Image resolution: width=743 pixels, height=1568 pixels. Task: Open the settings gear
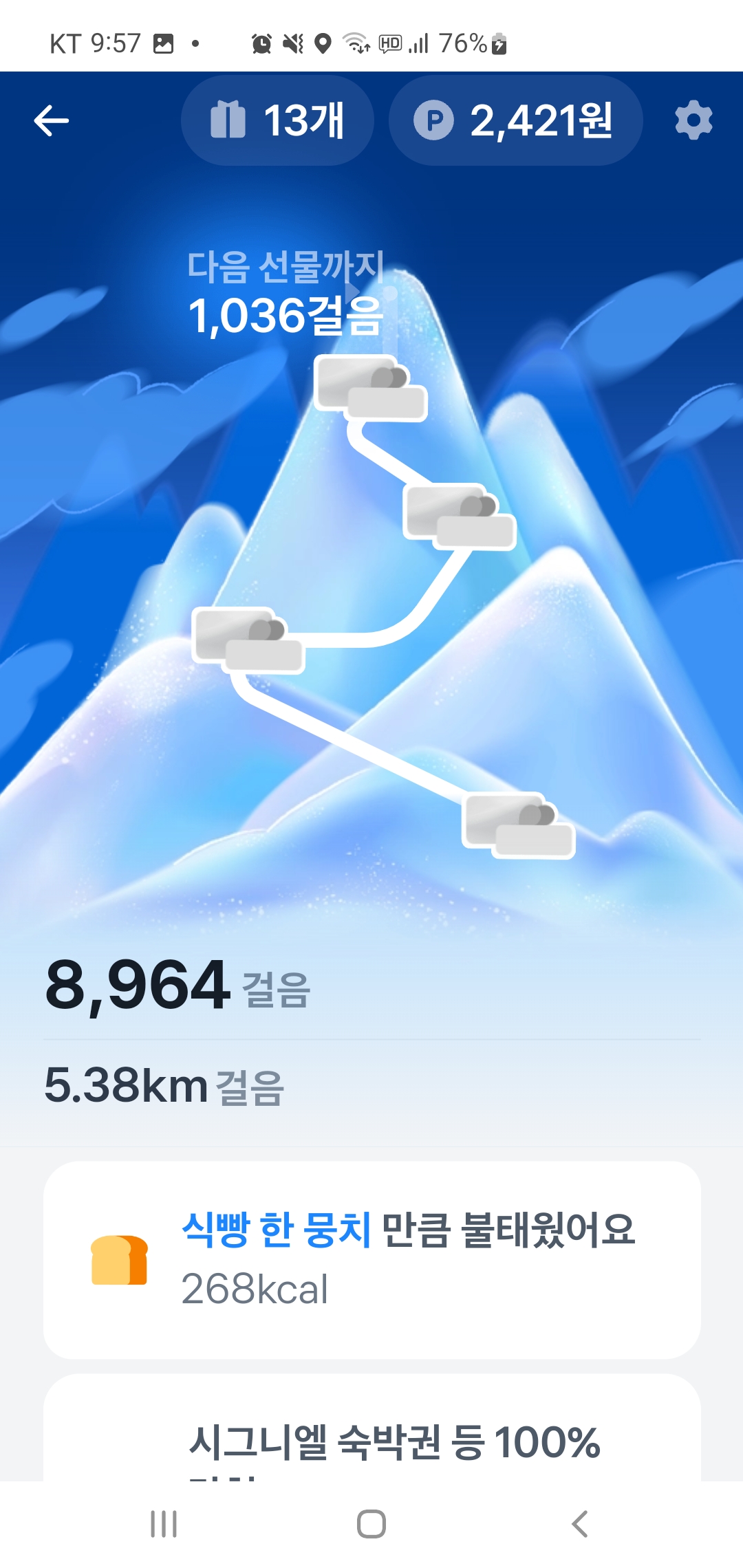pos(693,121)
